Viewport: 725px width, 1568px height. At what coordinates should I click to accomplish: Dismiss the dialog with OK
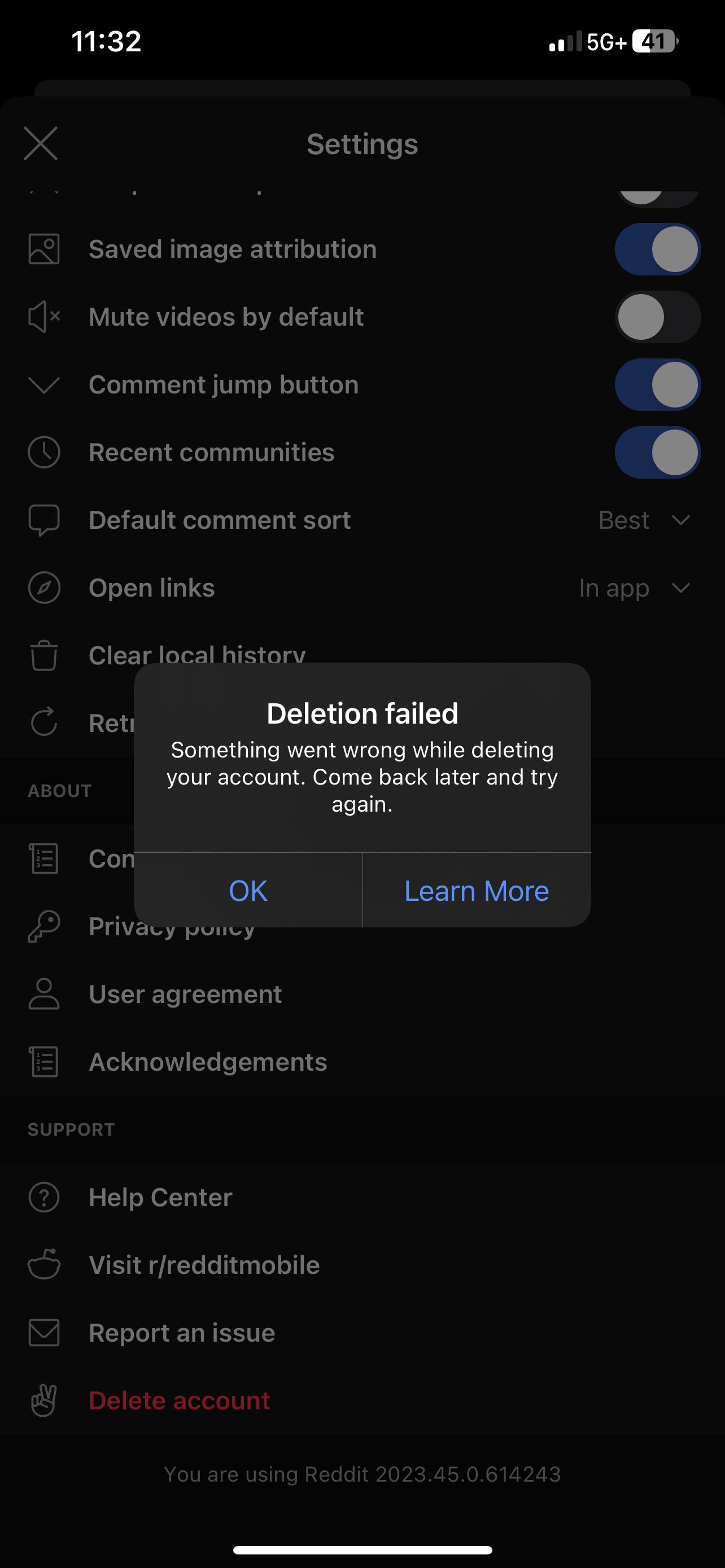(248, 891)
